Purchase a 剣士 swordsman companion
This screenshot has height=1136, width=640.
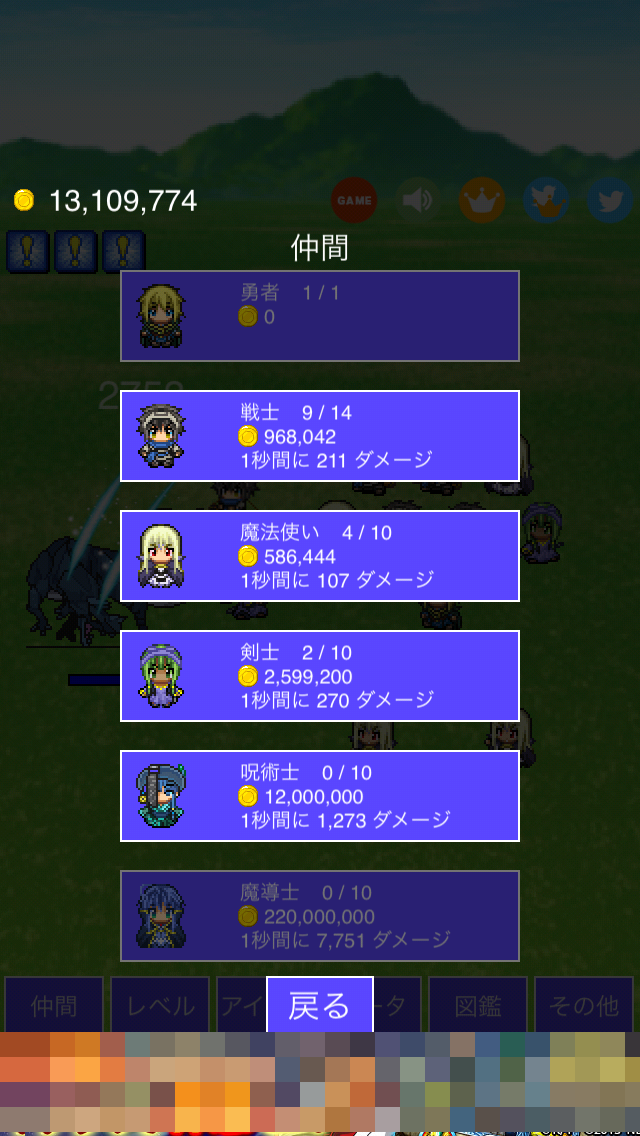[320, 676]
